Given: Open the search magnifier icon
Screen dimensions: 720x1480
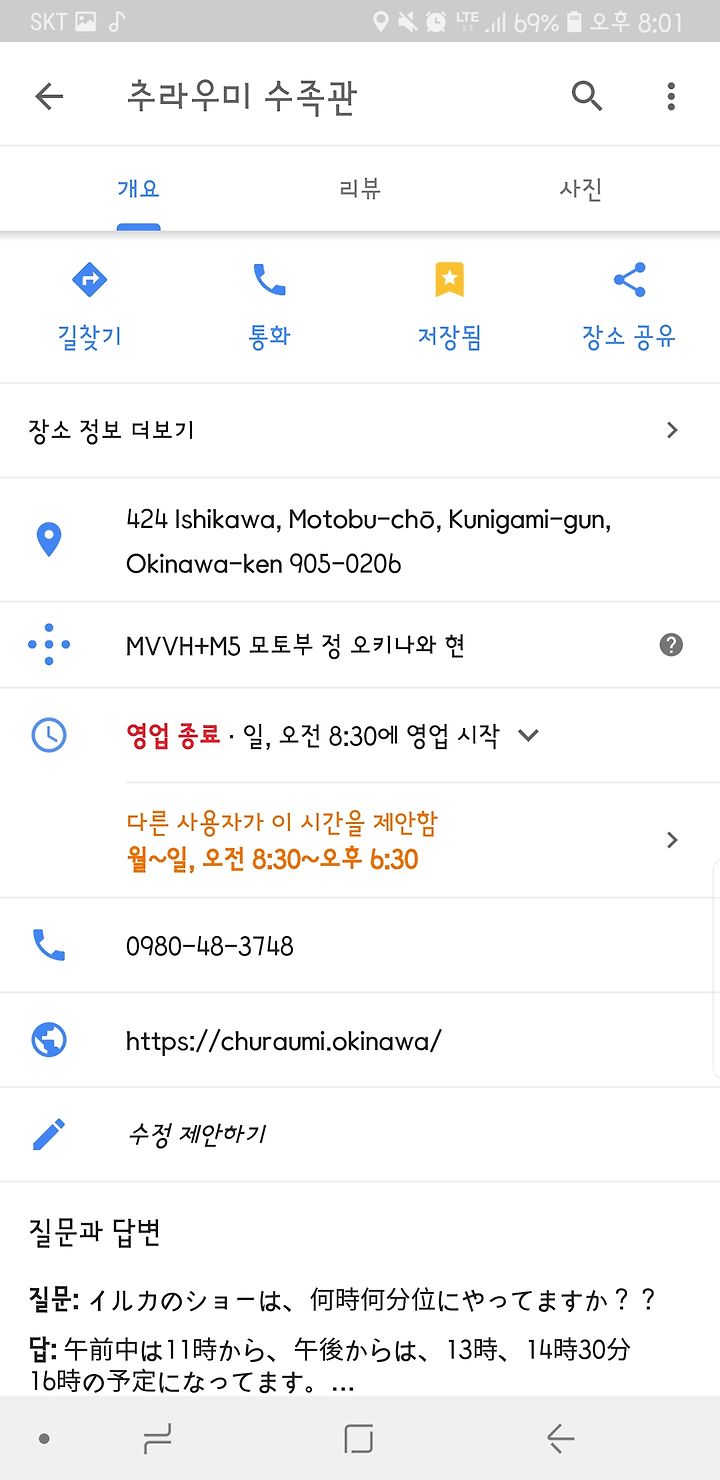Looking at the screenshot, I should [587, 96].
